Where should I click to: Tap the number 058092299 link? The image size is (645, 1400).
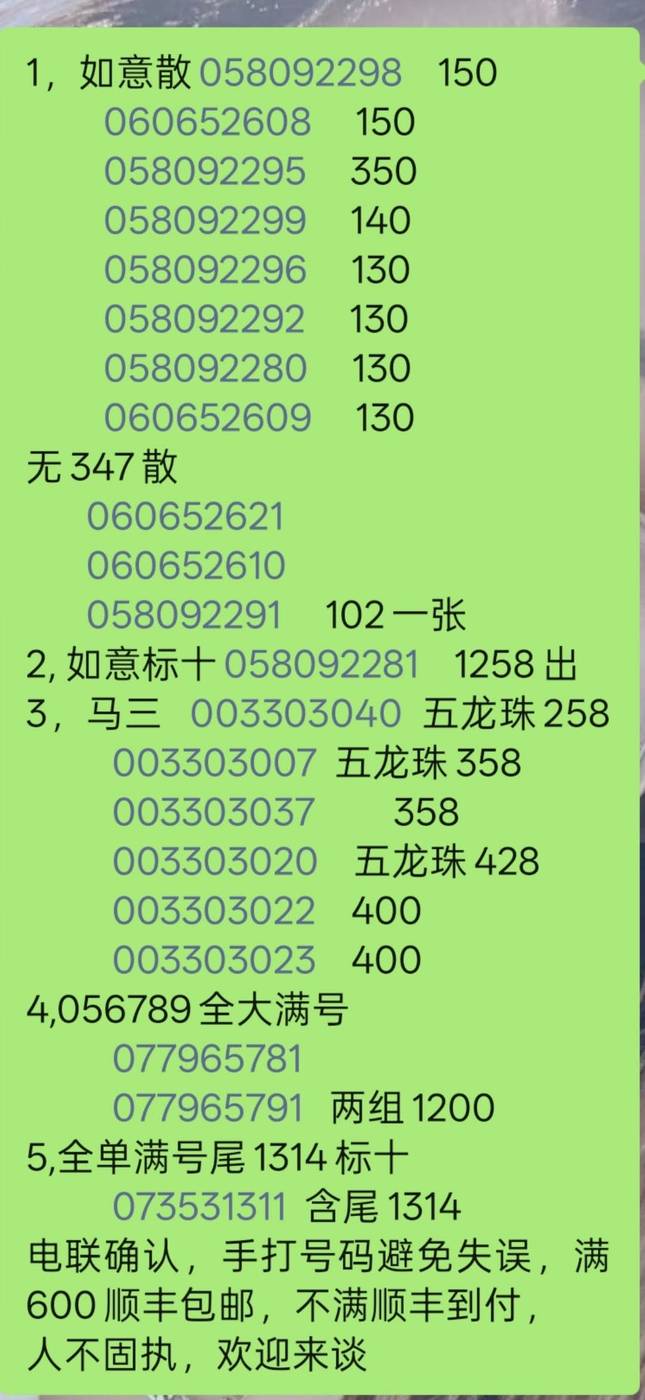(205, 220)
